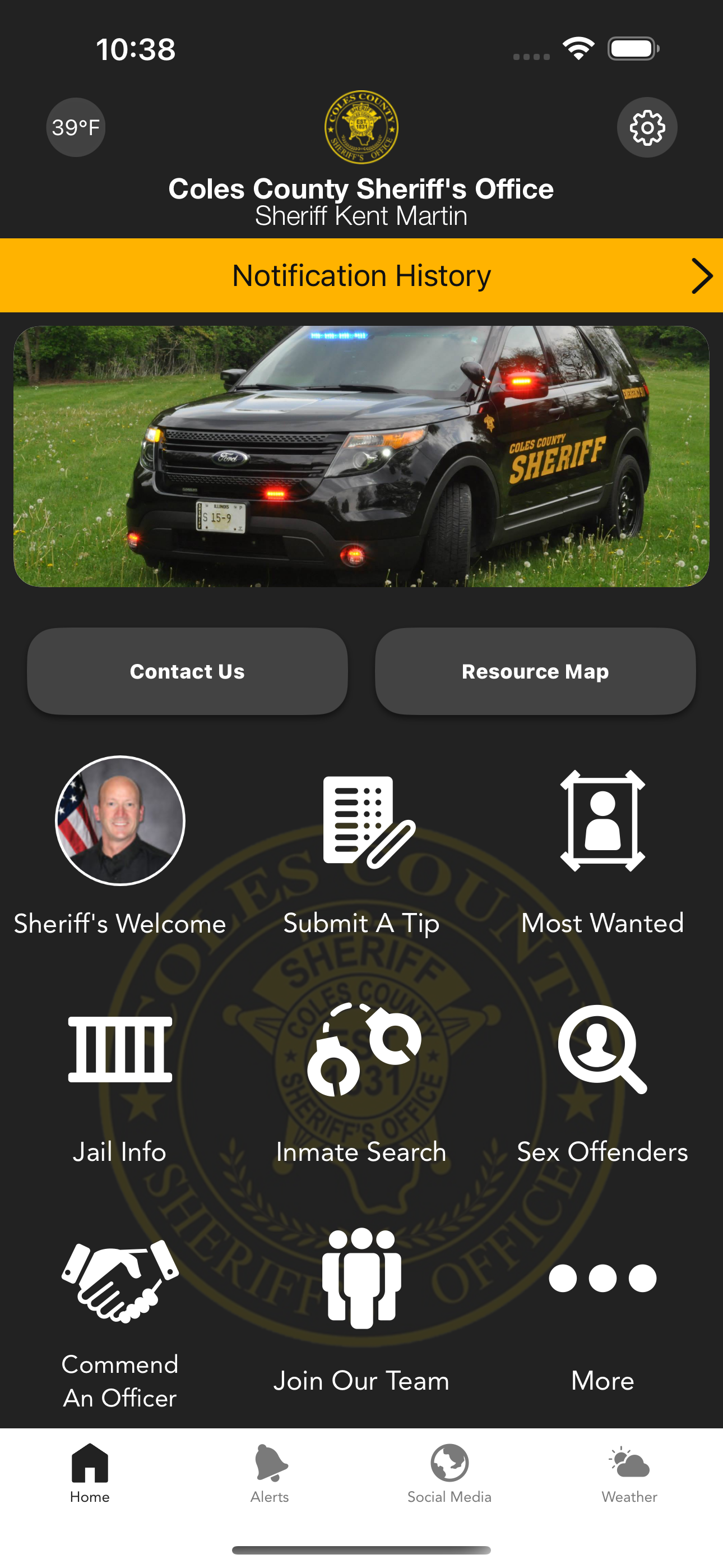View the Resource Map

click(536, 671)
